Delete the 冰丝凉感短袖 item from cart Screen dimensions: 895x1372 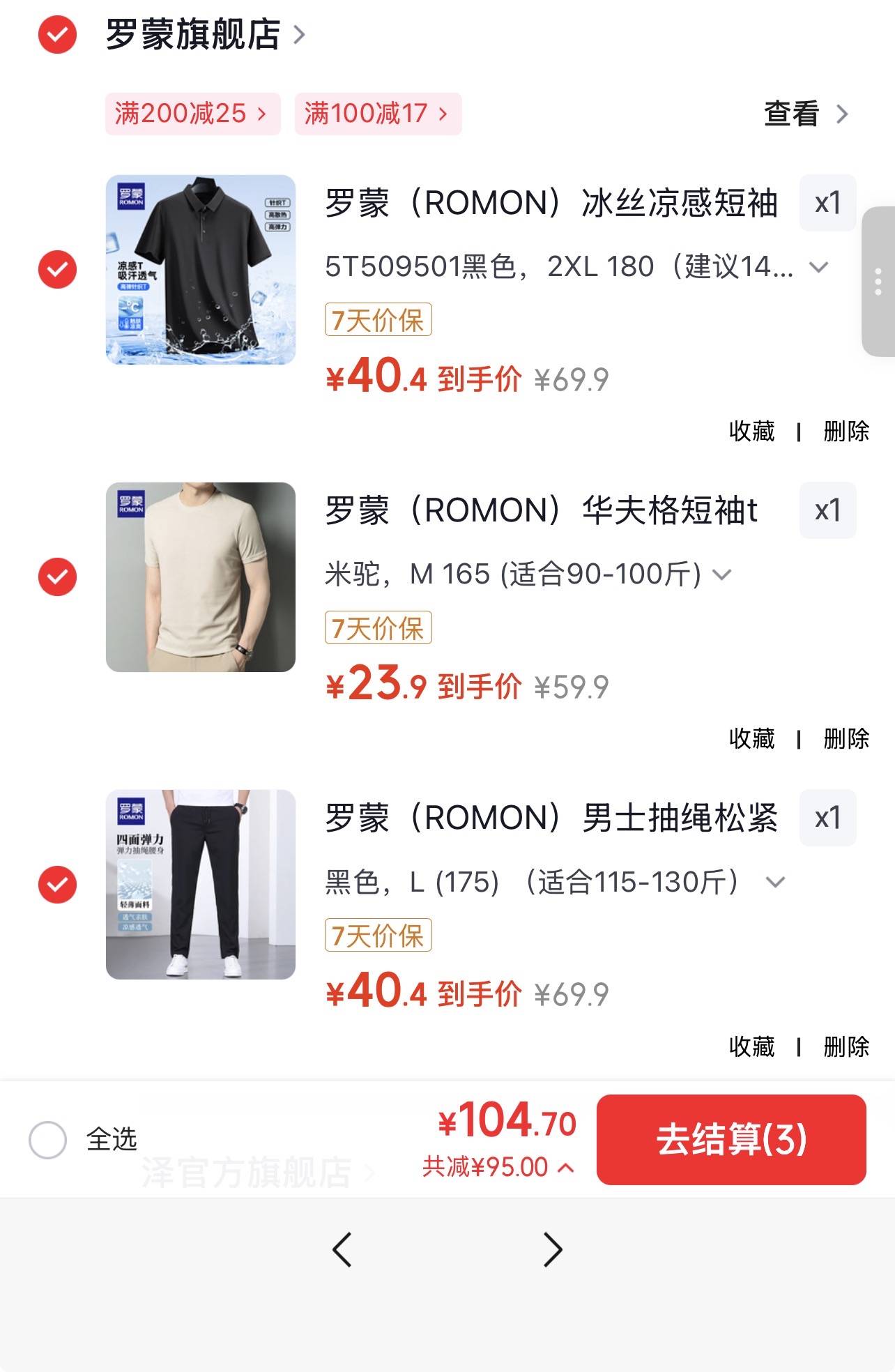click(846, 432)
